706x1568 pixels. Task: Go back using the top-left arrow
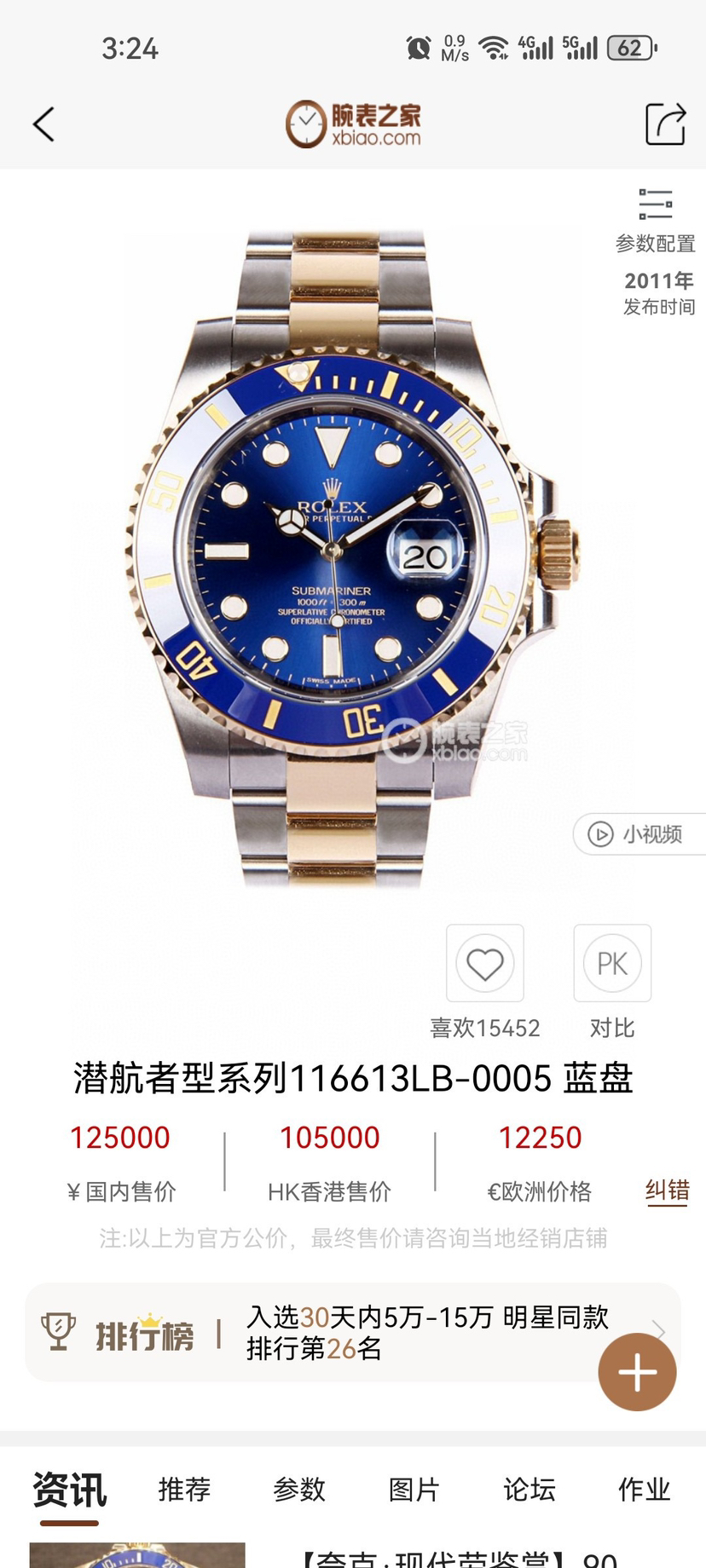tap(44, 124)
